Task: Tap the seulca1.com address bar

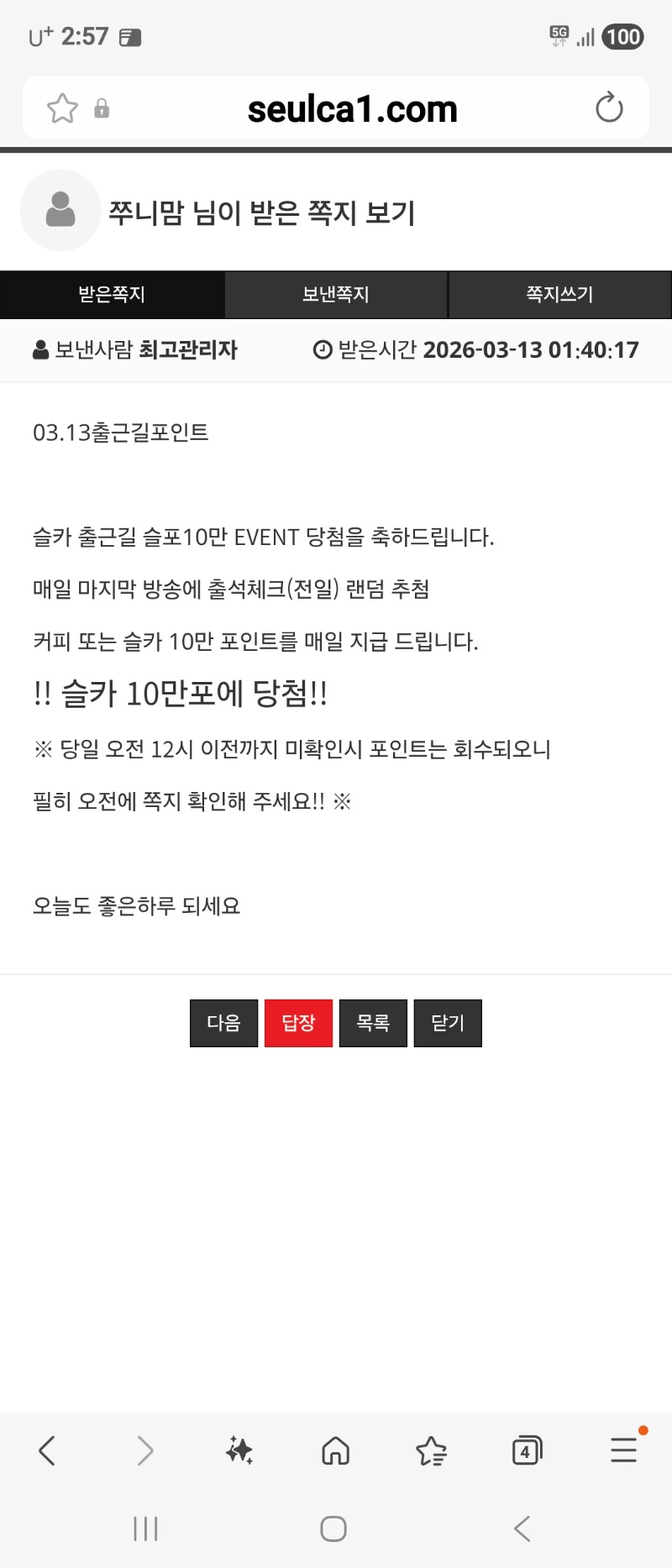Action: click(x=352, y=109)
